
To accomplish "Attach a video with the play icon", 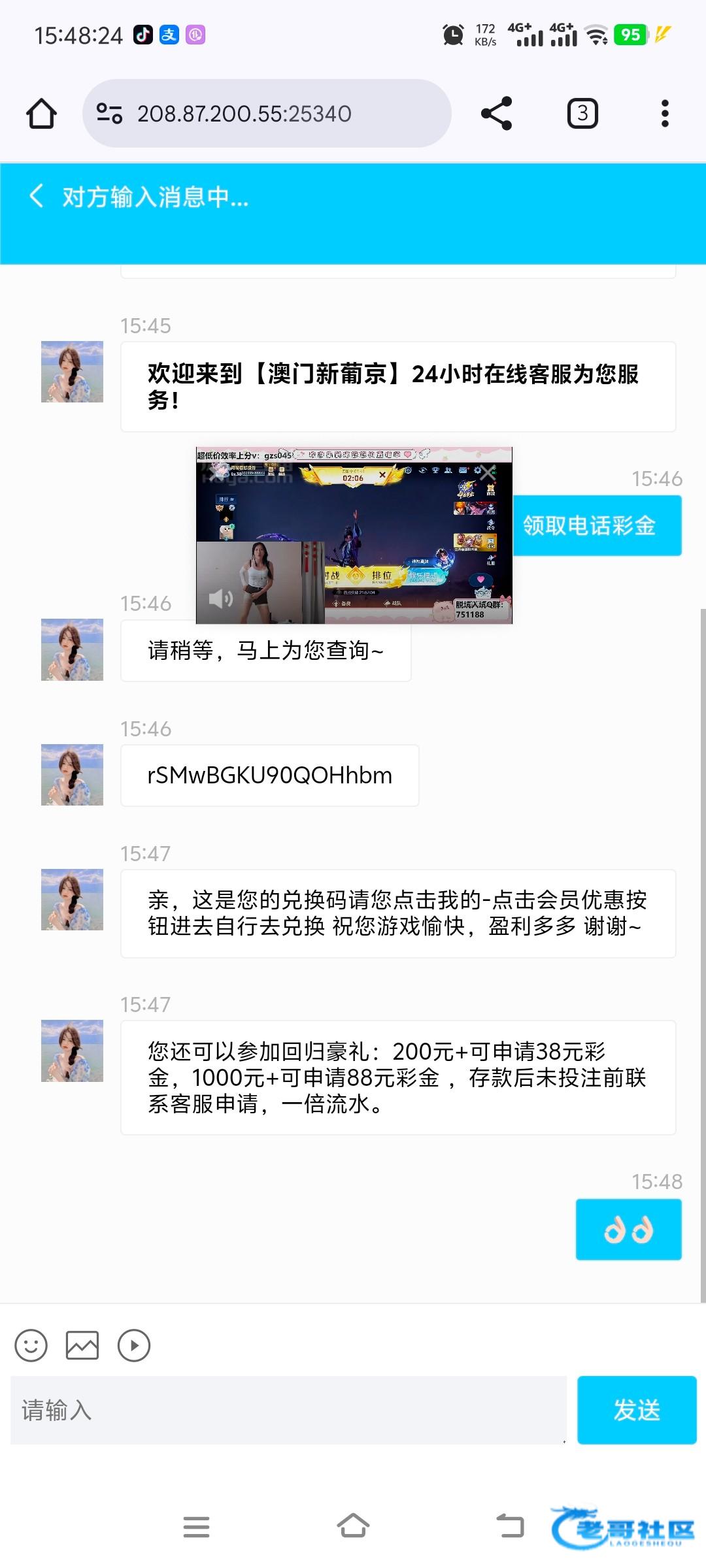I will pos(134,1346).
